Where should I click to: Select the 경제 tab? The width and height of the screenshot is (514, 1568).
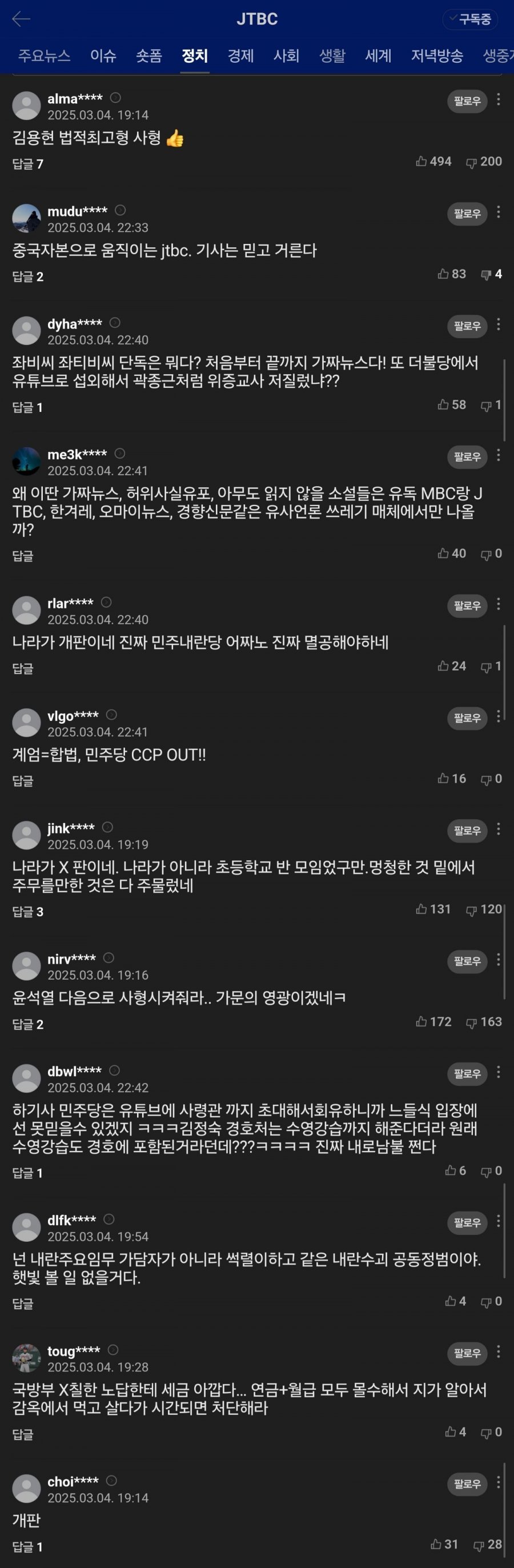point(240,56)
